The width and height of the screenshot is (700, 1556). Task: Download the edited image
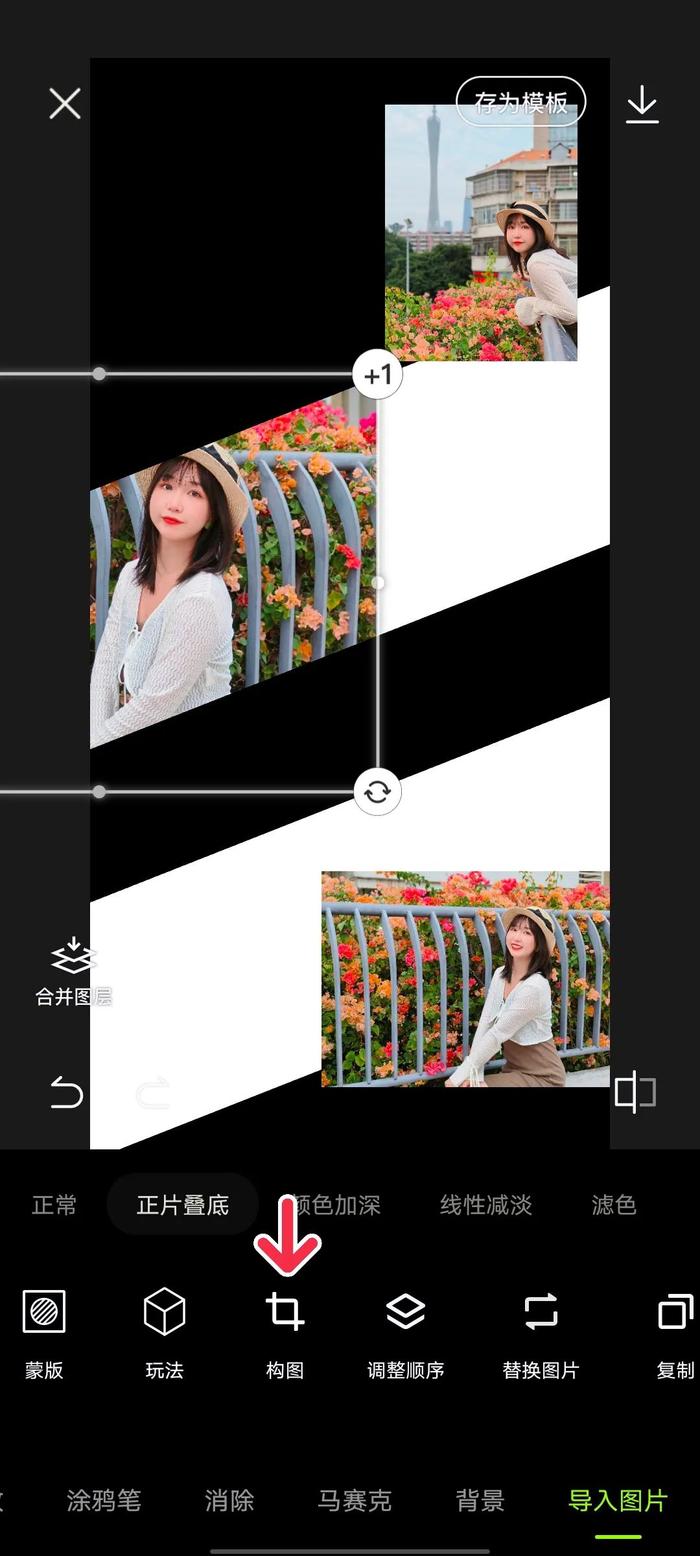642,104
